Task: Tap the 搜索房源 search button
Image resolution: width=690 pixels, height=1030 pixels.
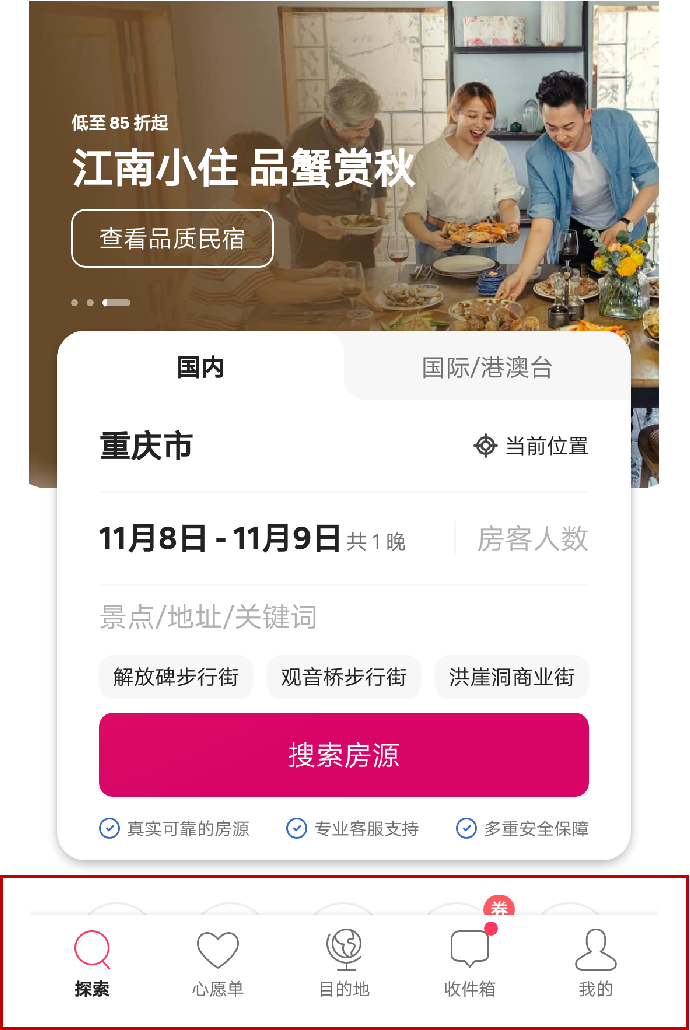Action: (344, 755)
